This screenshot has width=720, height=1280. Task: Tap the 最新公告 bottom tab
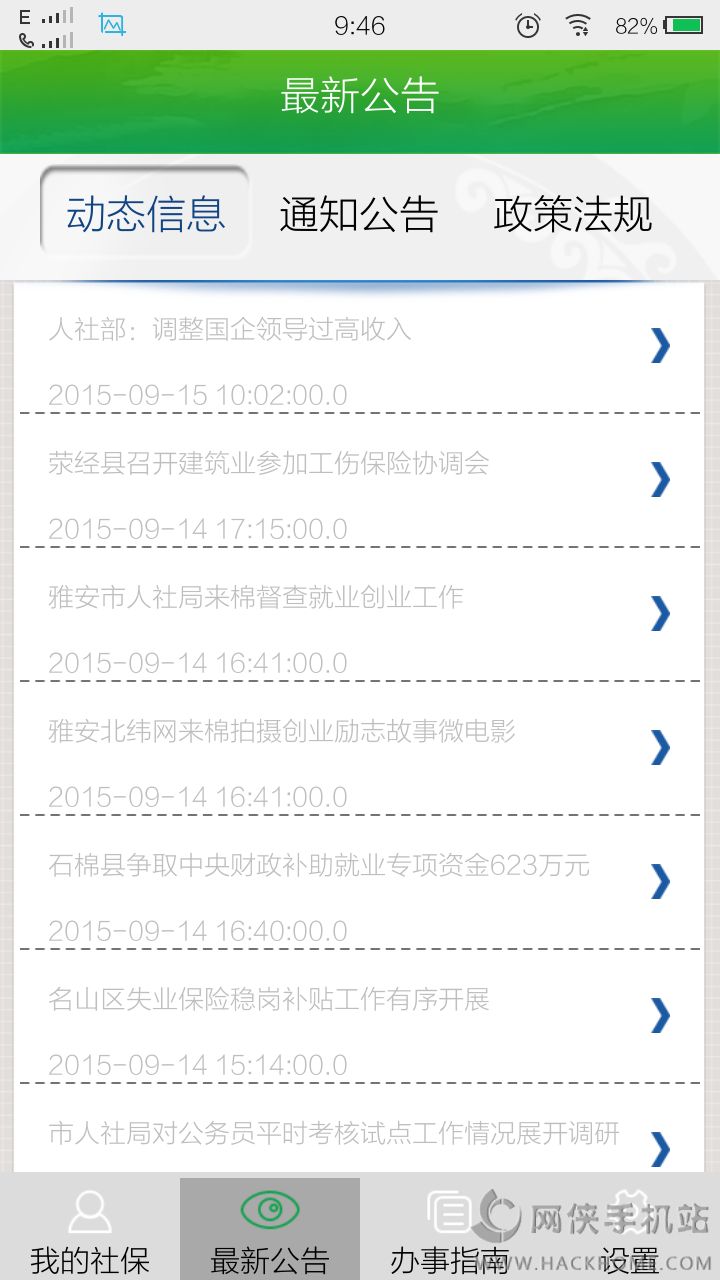pyautogui.click(x=270, y=1229)
